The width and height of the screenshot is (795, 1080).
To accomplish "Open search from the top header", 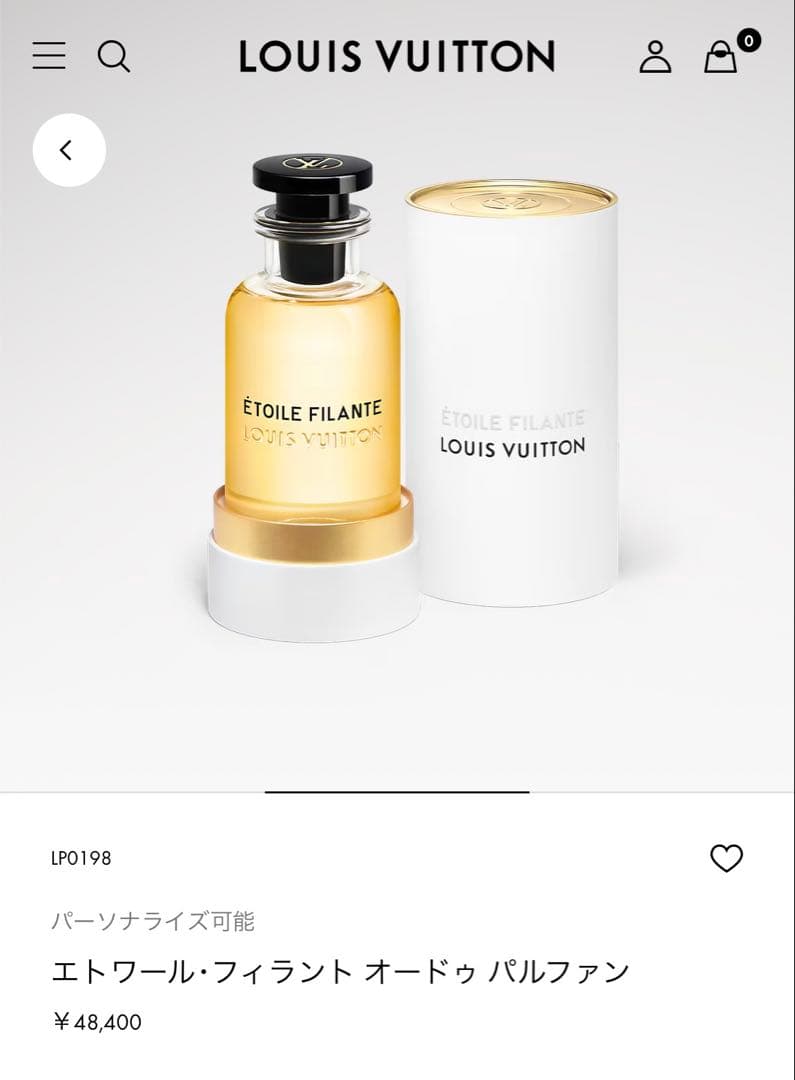I will coord(115,57).
